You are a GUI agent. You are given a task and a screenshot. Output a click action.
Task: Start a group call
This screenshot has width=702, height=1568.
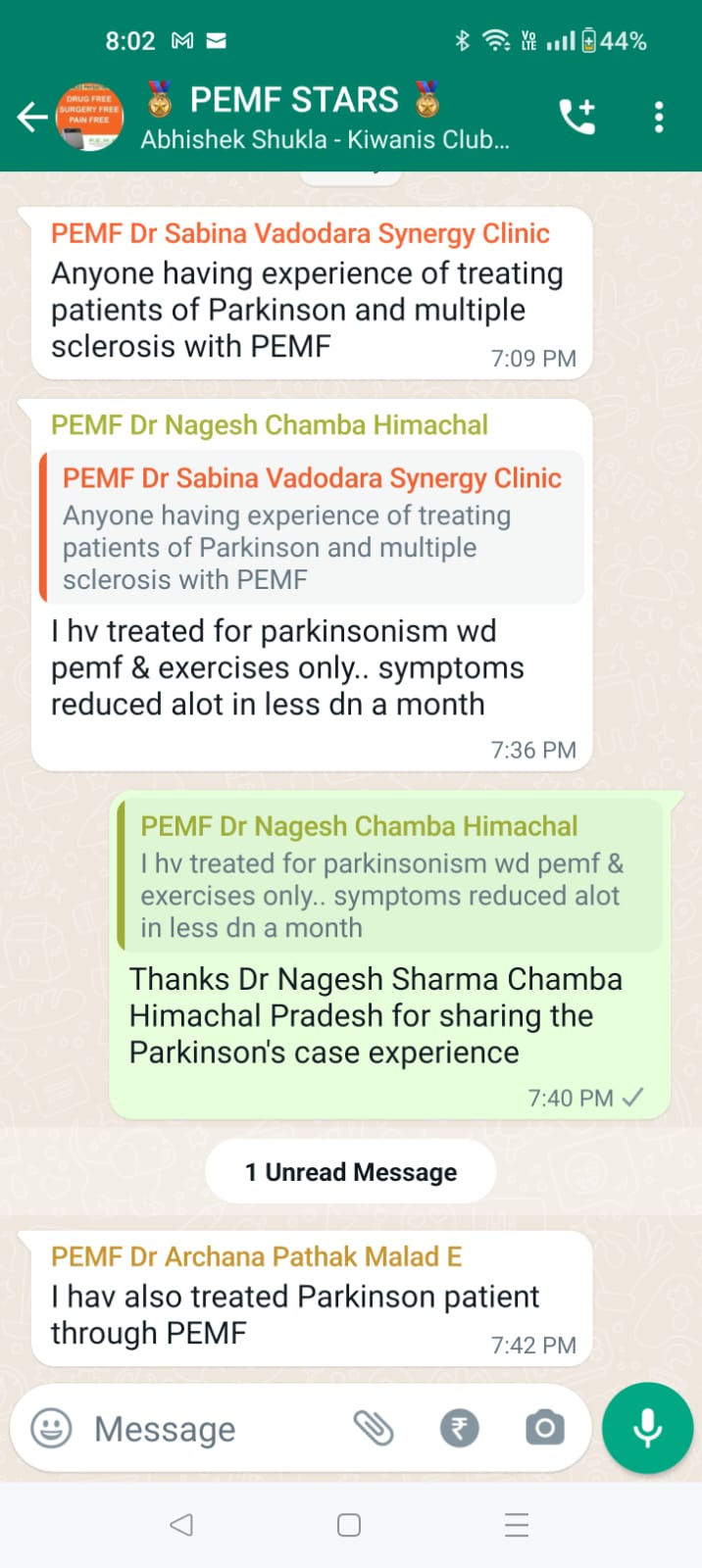coord(577,118)
